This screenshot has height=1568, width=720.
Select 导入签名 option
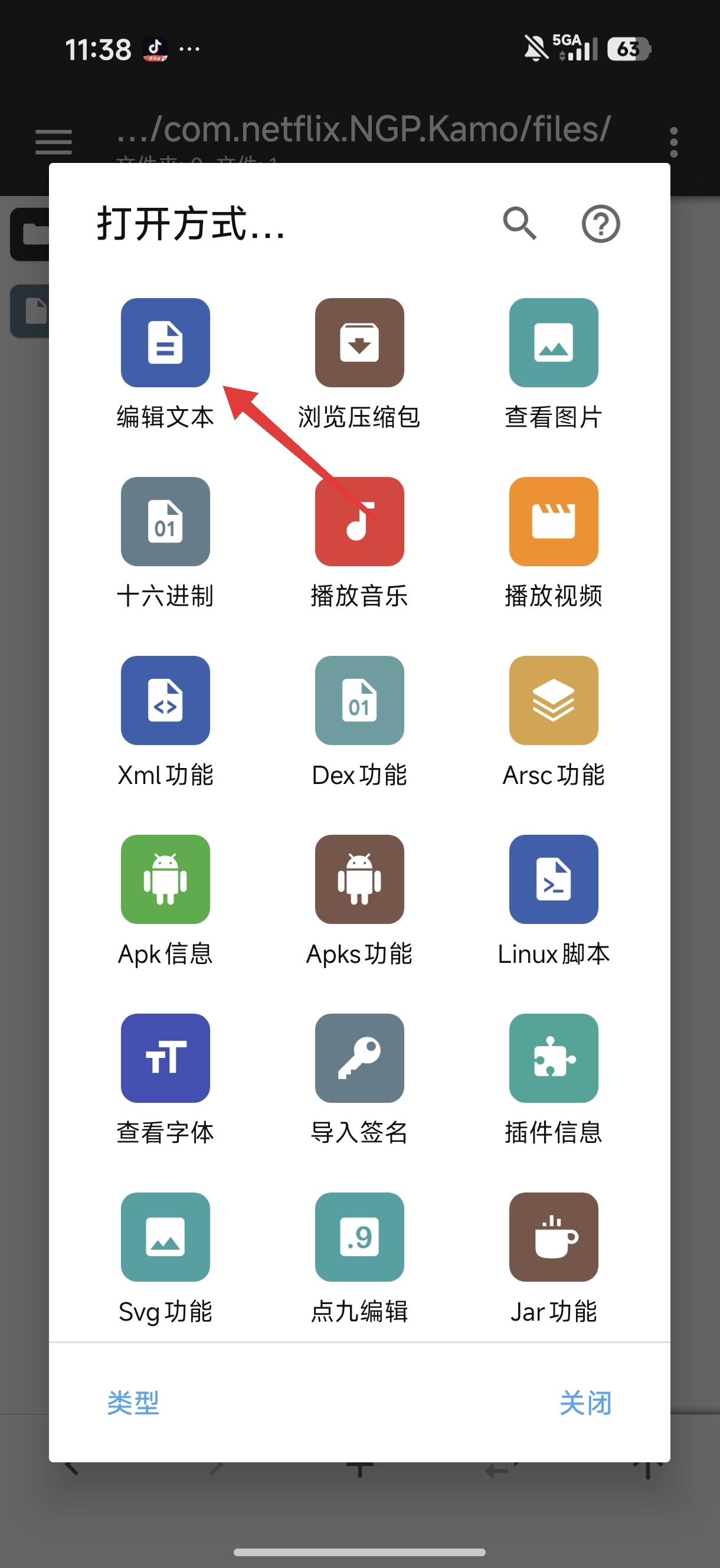point(359,1058)
